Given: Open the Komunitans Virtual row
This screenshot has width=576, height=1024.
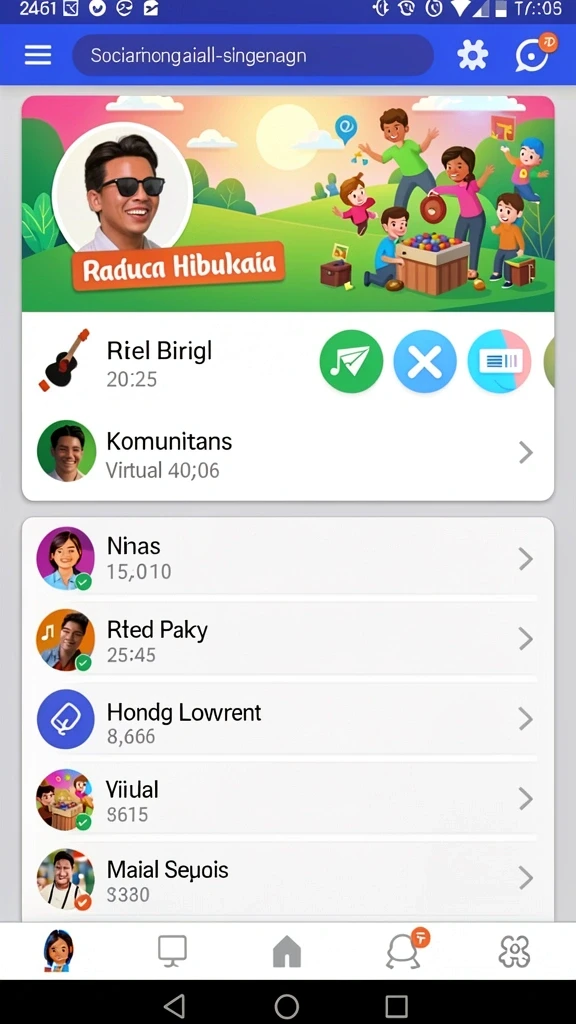Looking at the screenshot, I should point(288,453).
